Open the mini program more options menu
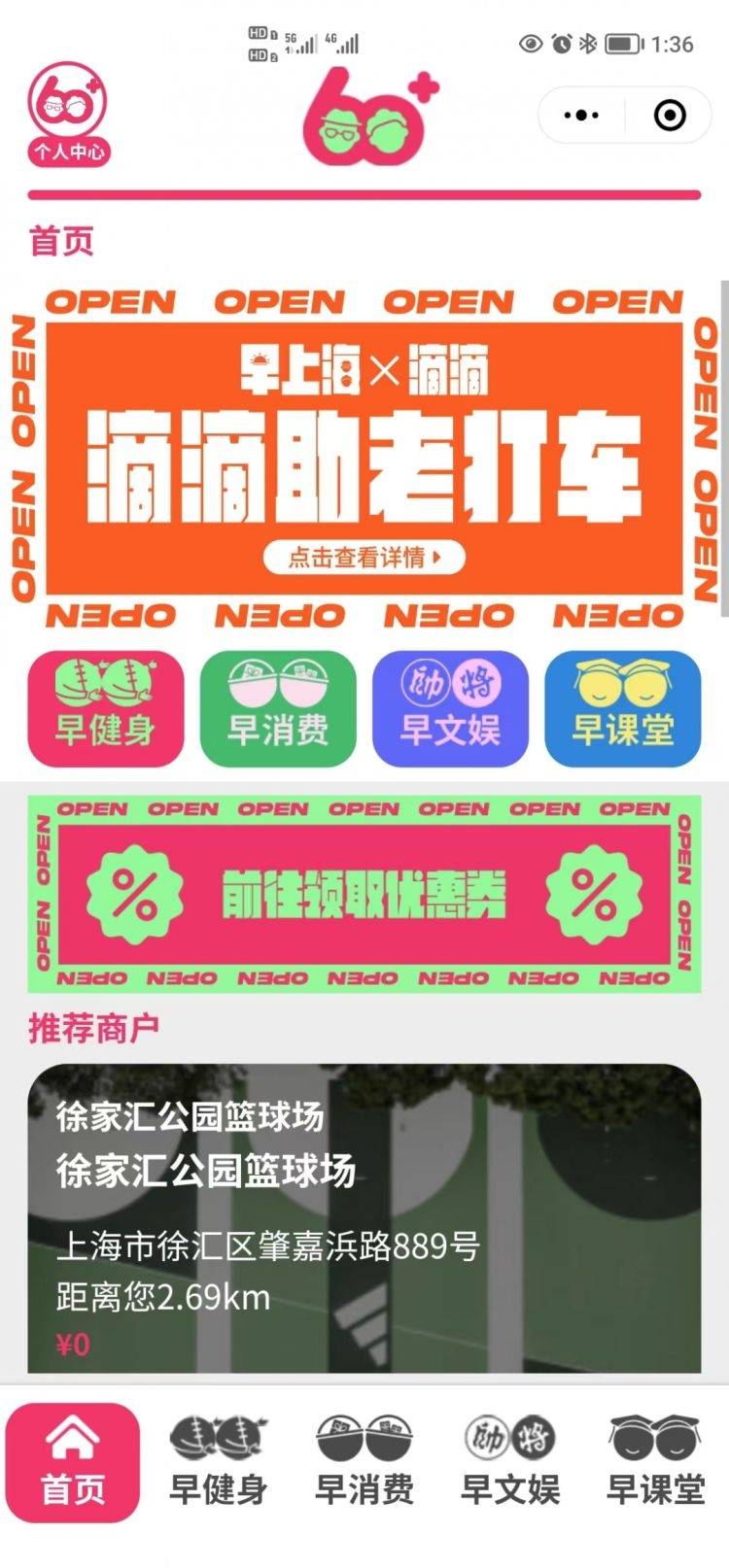The image size is (729, 1568). (581, 115)
